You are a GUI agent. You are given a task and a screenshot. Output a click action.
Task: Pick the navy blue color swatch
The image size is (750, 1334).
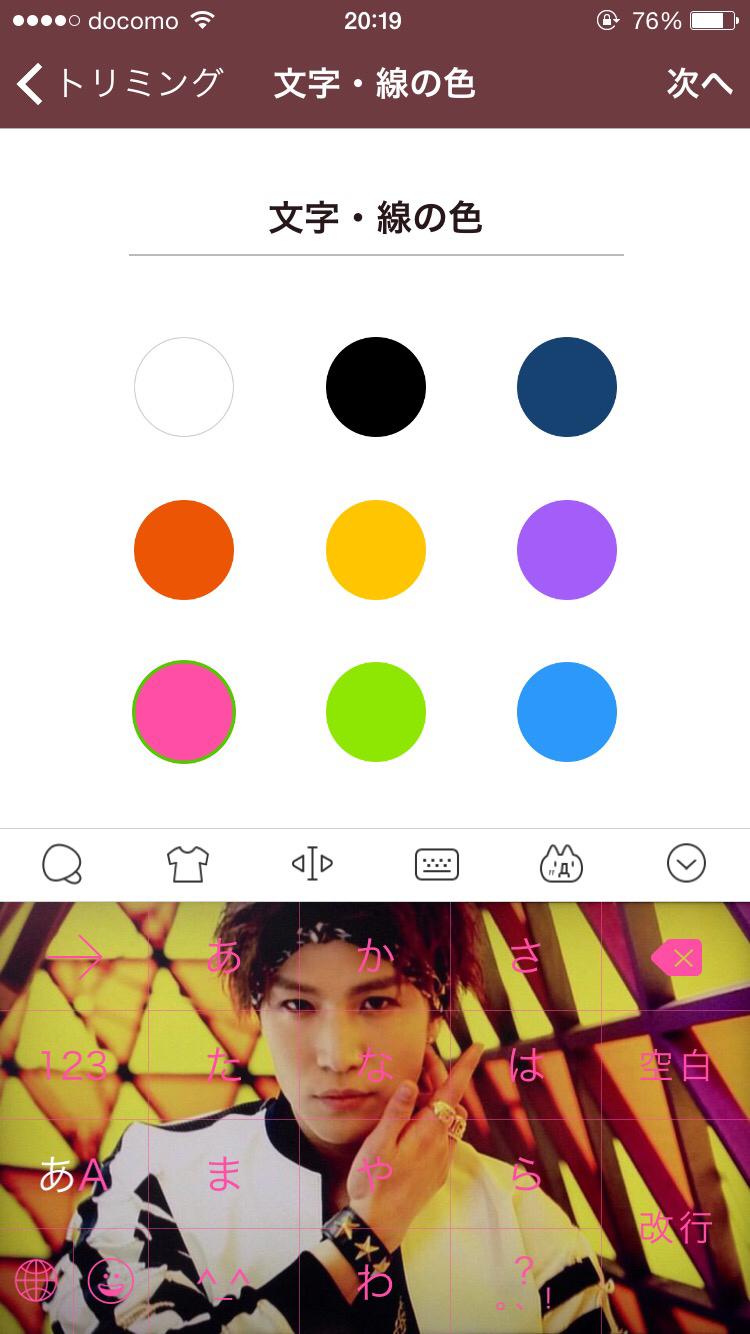tap(567, 387)
